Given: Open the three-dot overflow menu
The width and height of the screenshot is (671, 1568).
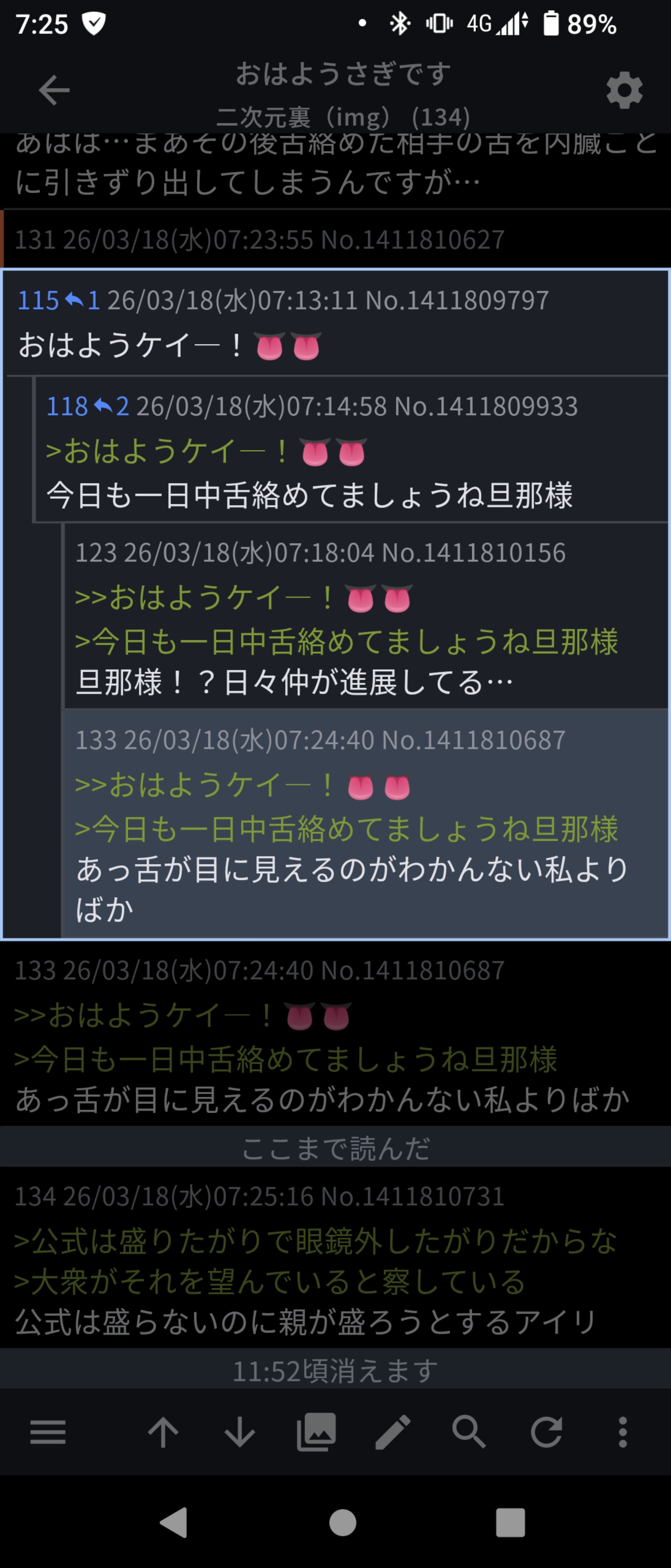Looking at the screenshot, I should (622, 1432).
